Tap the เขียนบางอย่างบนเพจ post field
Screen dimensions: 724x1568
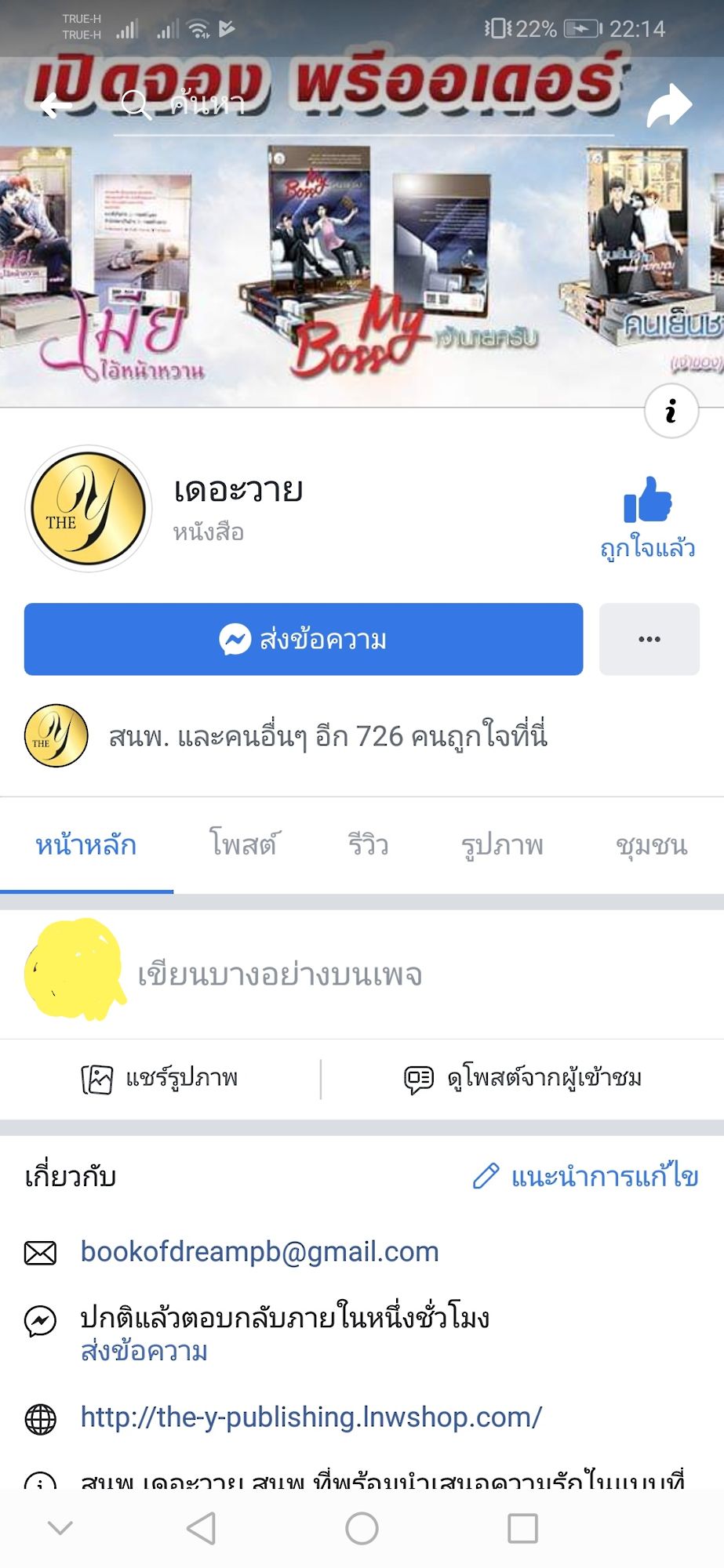tap(280, 975)
